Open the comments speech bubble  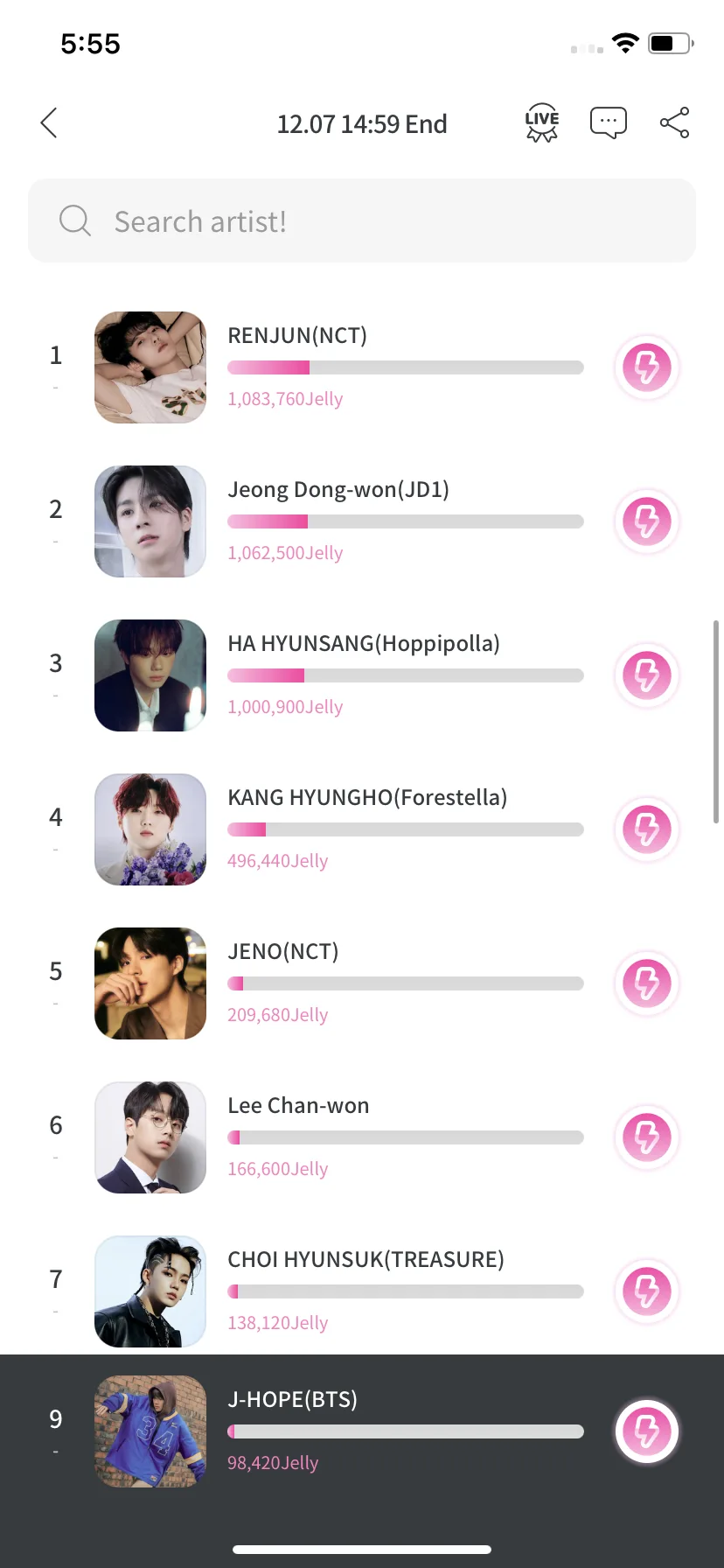[608, 123]
